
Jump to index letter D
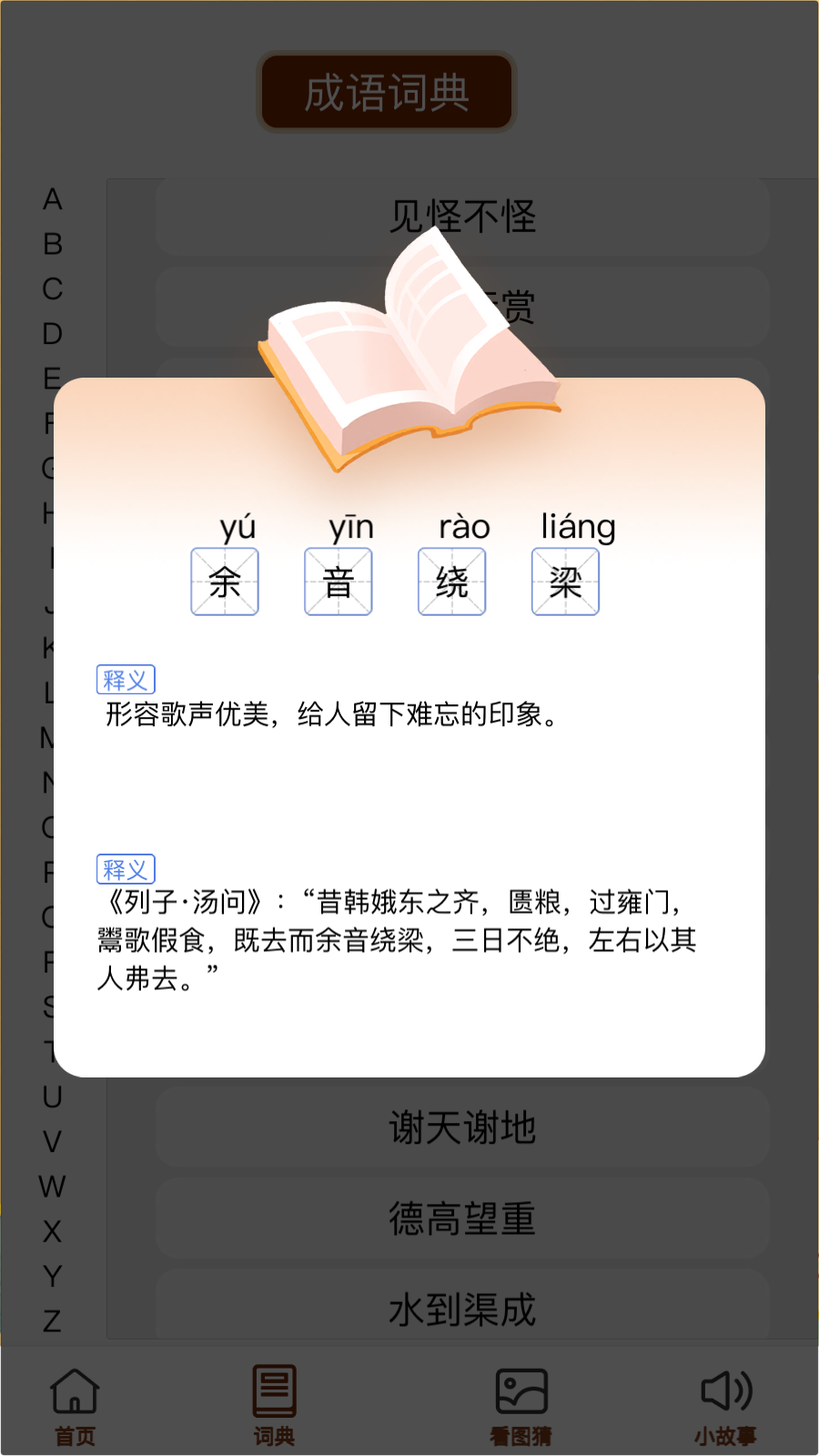click(x=53, y=334)
